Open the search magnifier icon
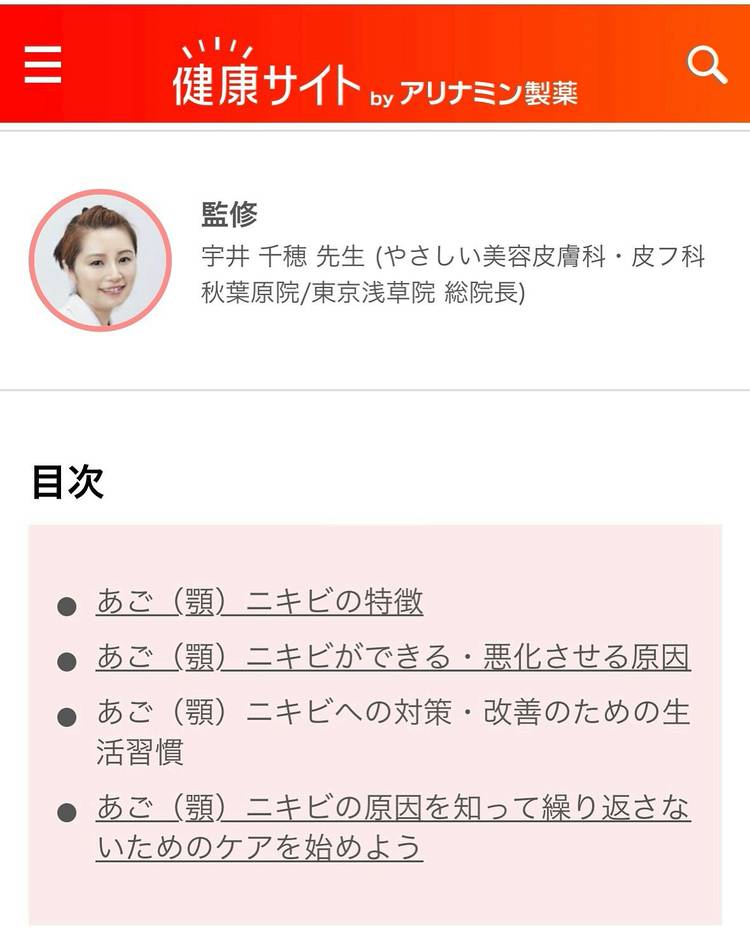750x945 pixels. pyautogui.click(x=706, y=66)
